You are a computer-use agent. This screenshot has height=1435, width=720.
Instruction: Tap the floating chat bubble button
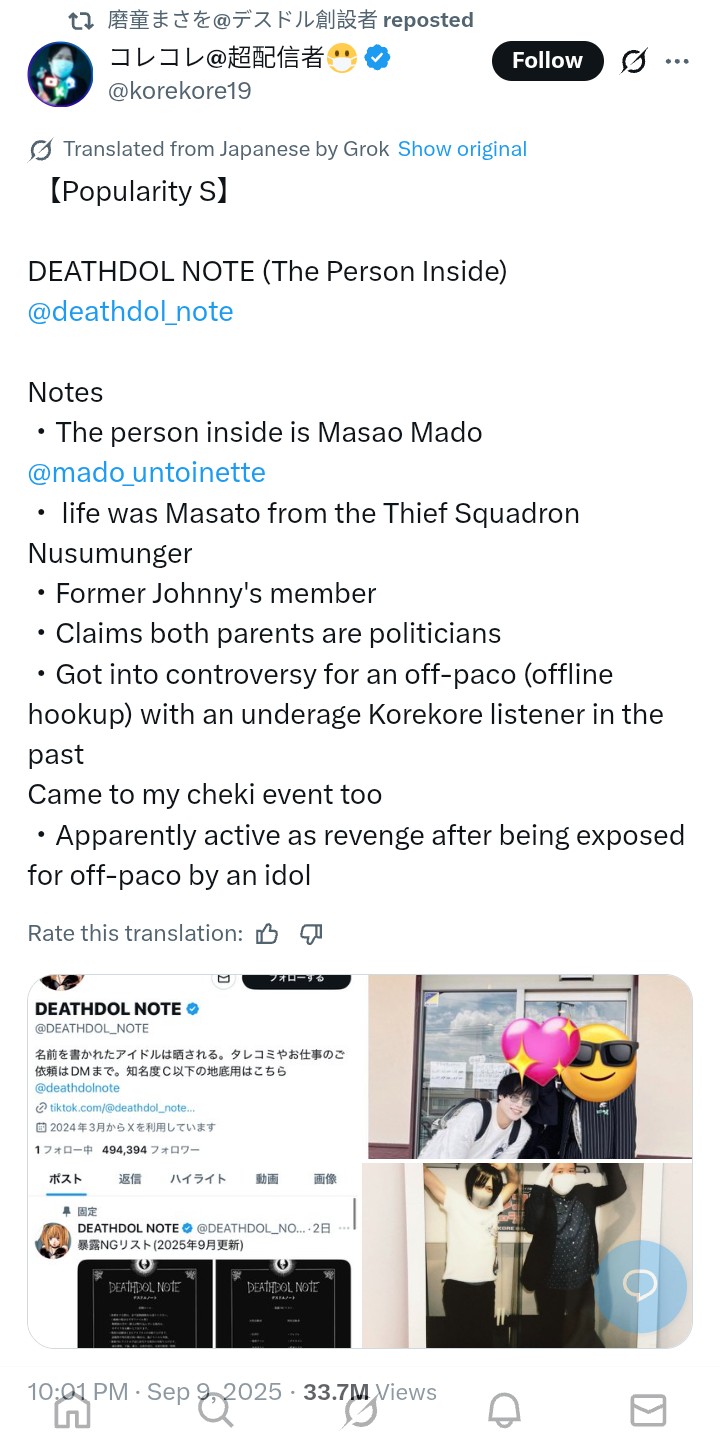640,1286
